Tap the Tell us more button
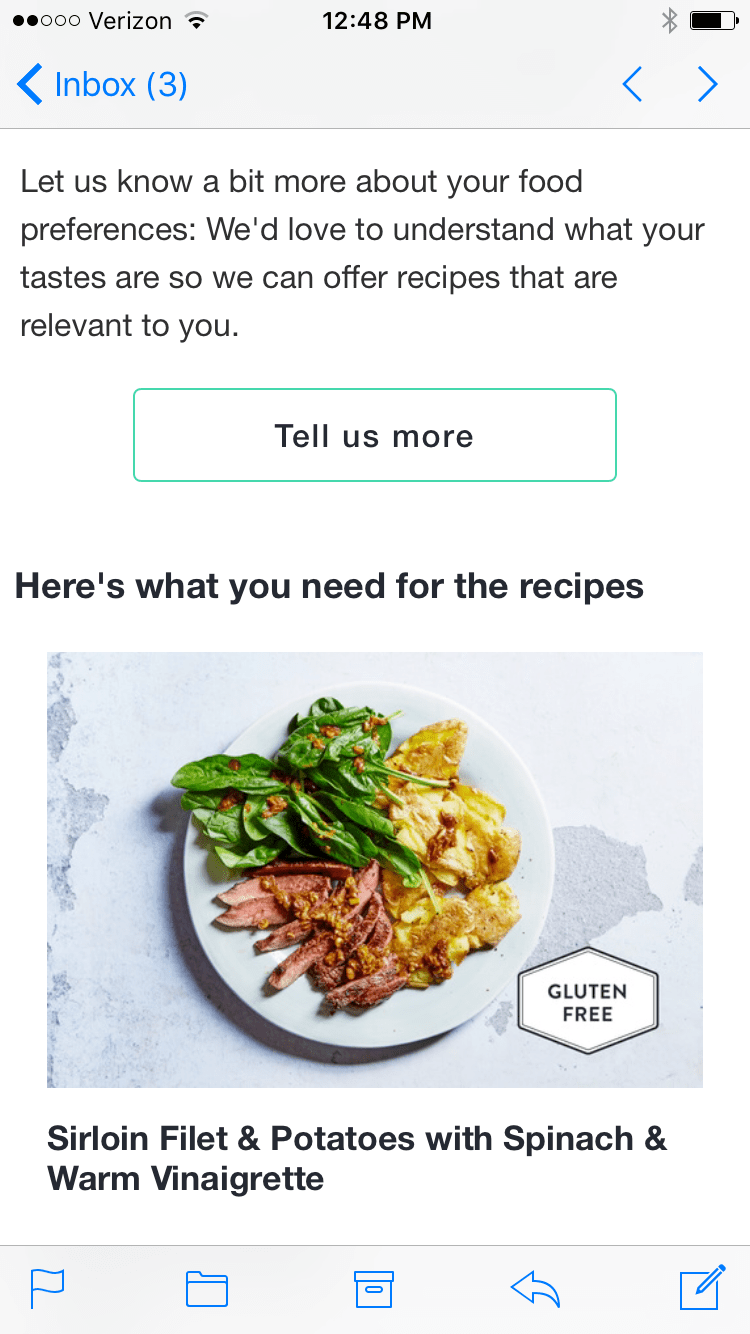 (375, 436)
